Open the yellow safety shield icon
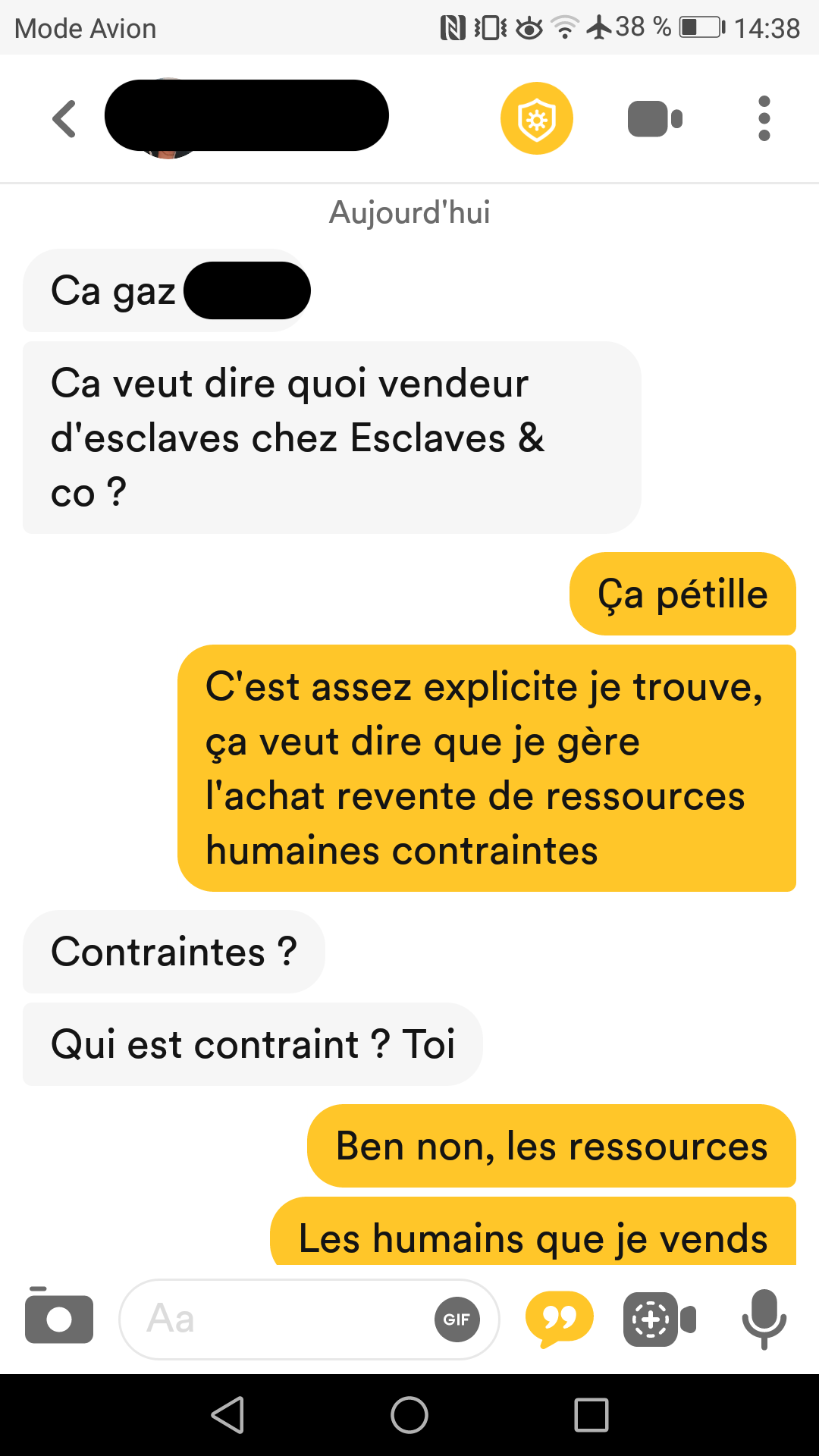 click(537, 118)
